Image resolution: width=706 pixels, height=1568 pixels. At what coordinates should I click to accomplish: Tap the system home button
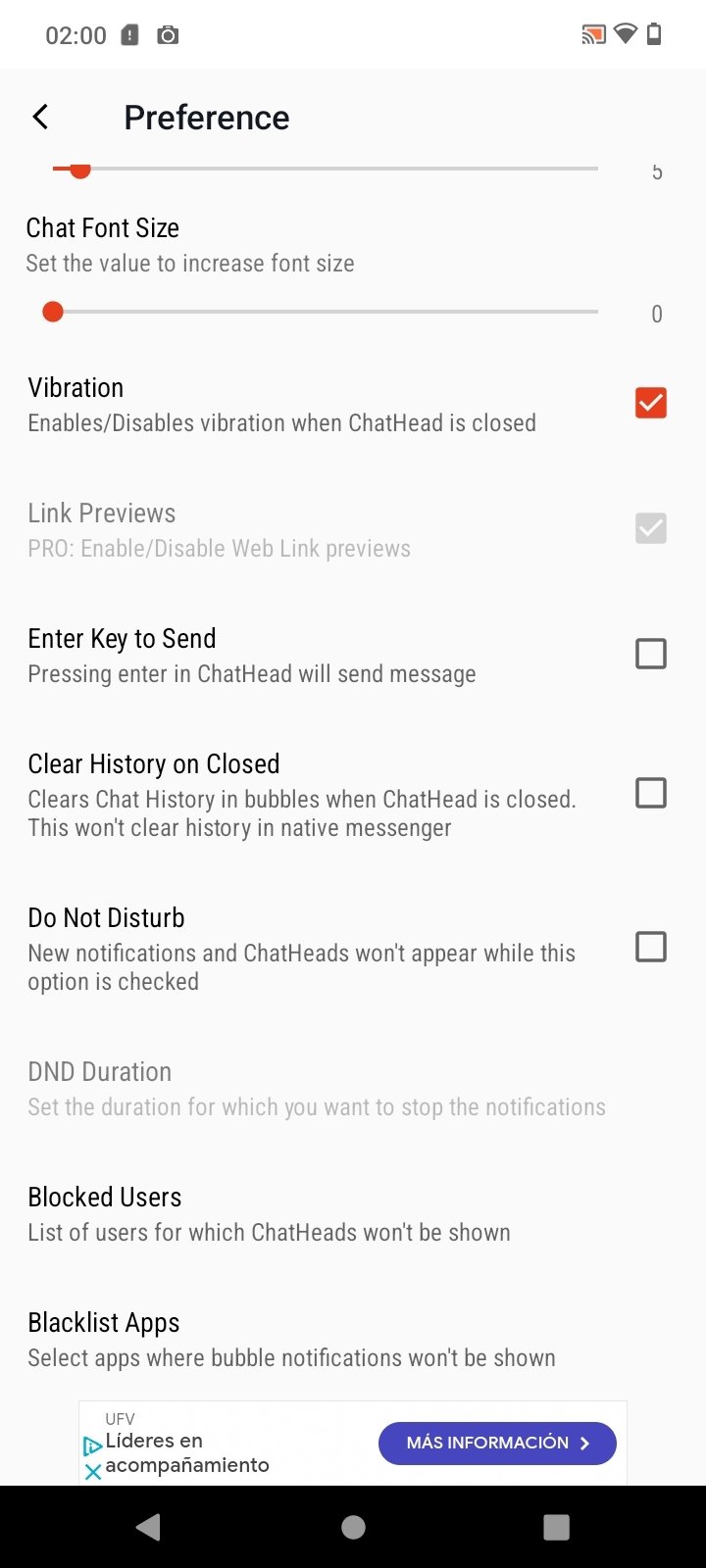[x=353, y=1527]
